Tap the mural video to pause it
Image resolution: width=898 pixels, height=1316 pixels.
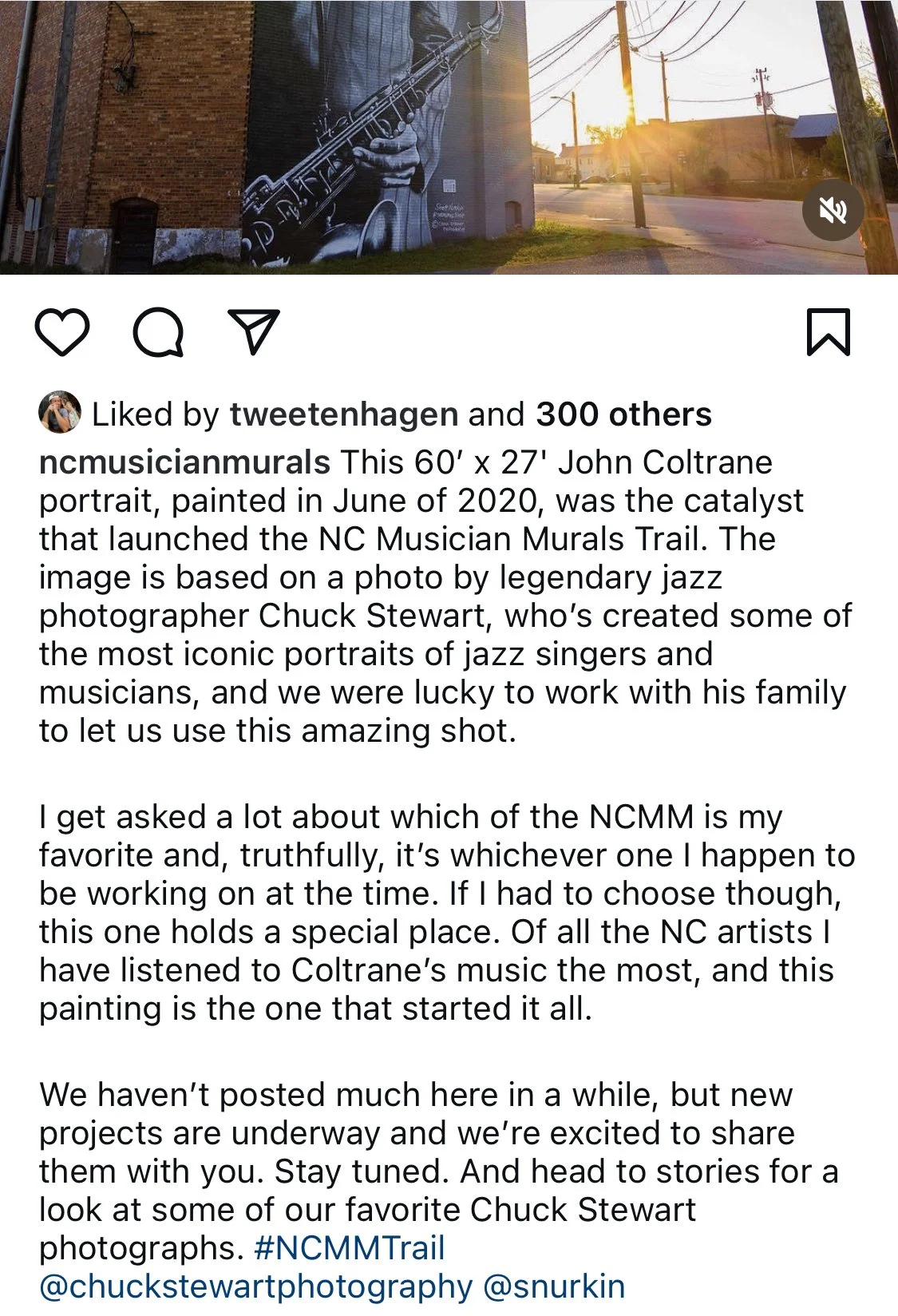[399, 136]
